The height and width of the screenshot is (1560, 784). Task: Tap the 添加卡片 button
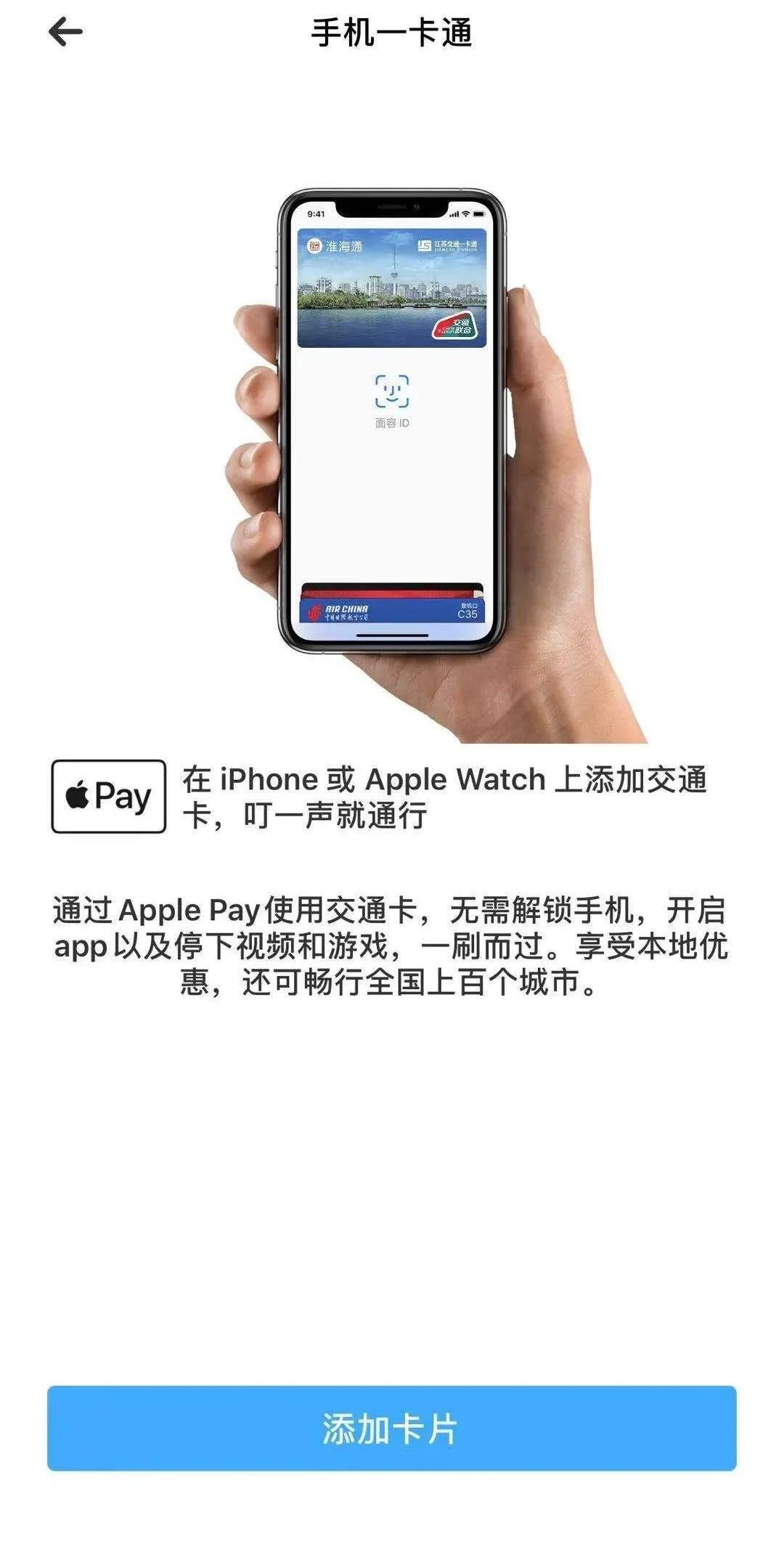(391, 1429)
